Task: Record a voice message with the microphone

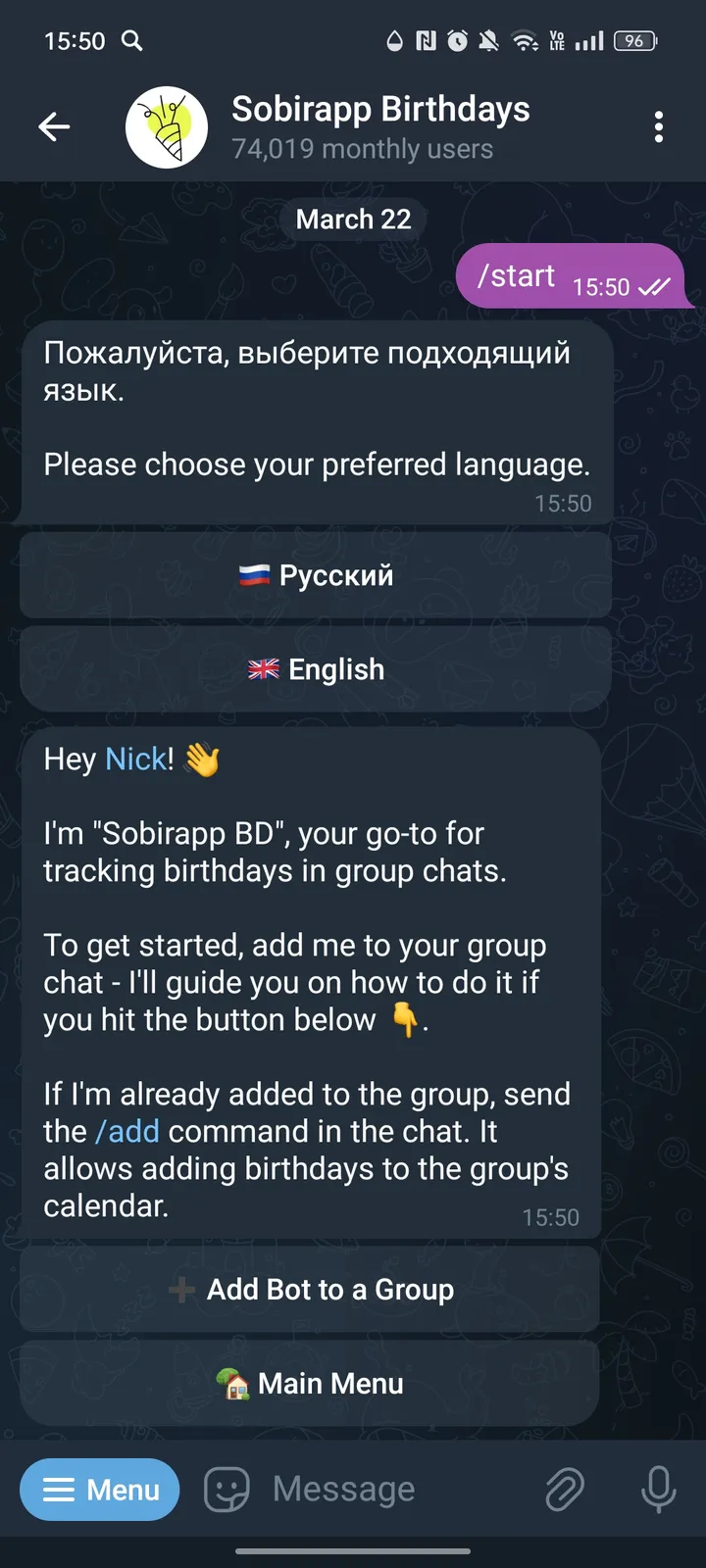Action: tap(658, 1489)
